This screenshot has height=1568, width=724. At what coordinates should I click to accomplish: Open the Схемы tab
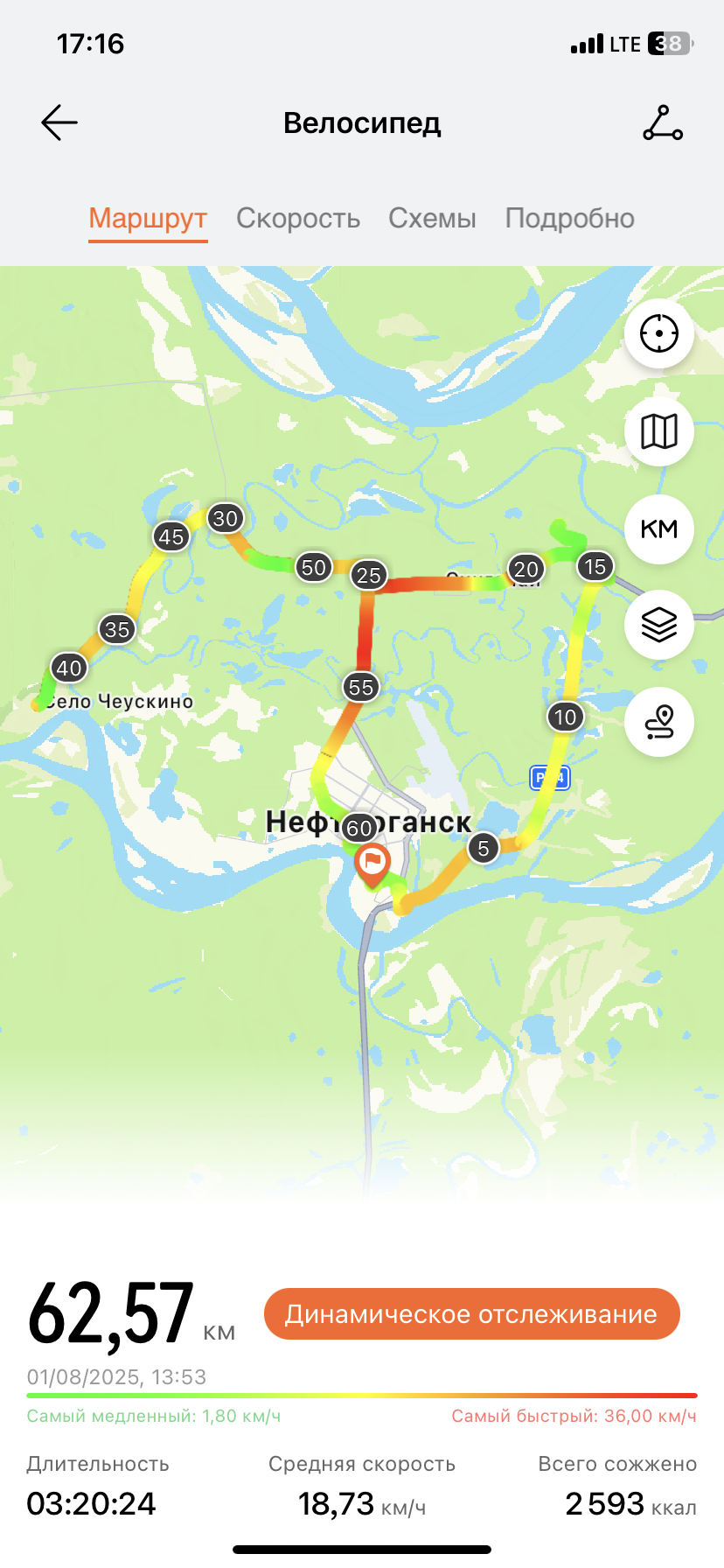[432, 218]
